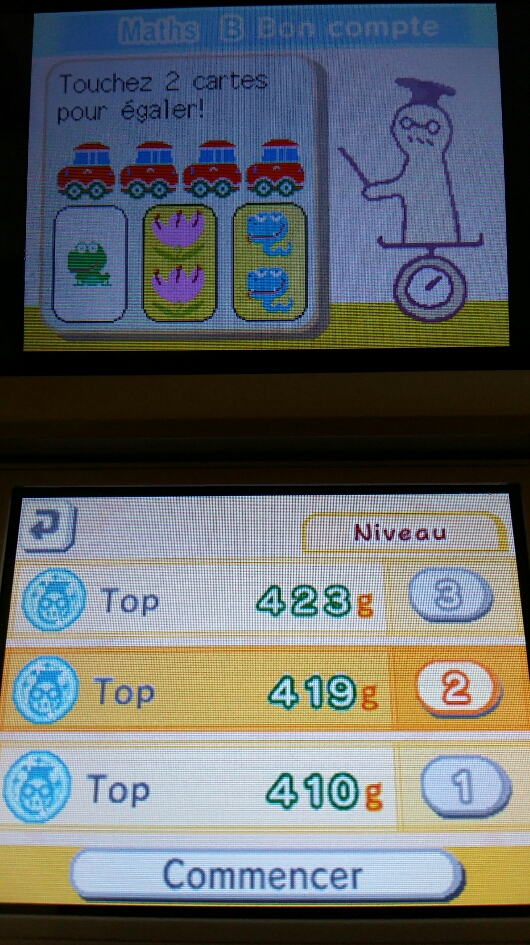The height and width of the screenshot is (945, 530).
Task: Start the game with Commencer
Action: click(x=267, y=874)
